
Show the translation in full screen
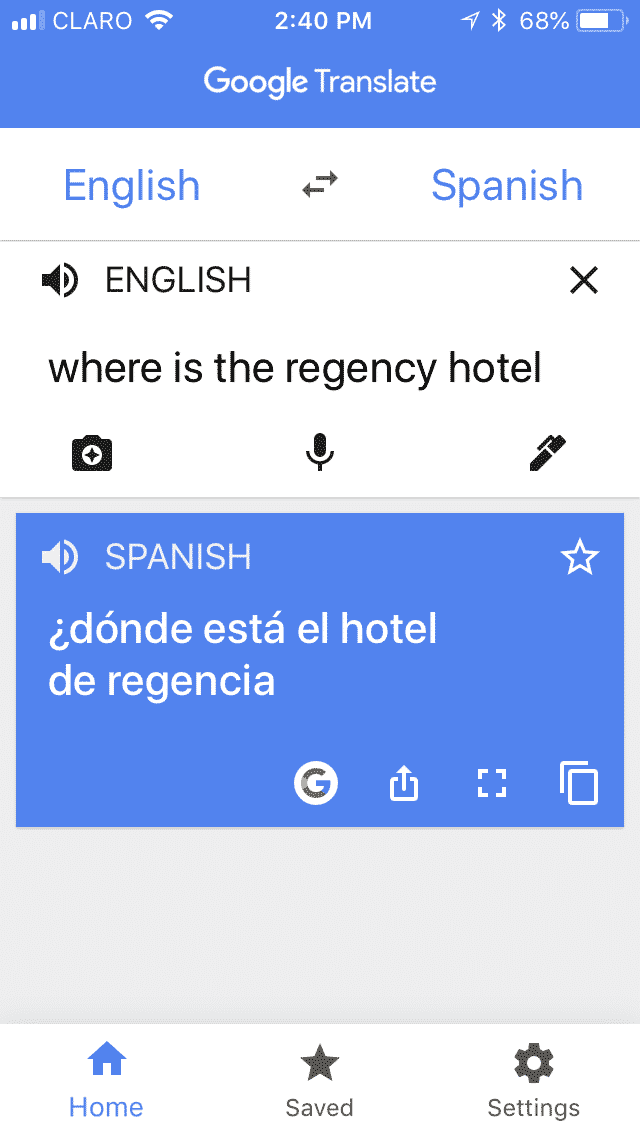point(491,783)
